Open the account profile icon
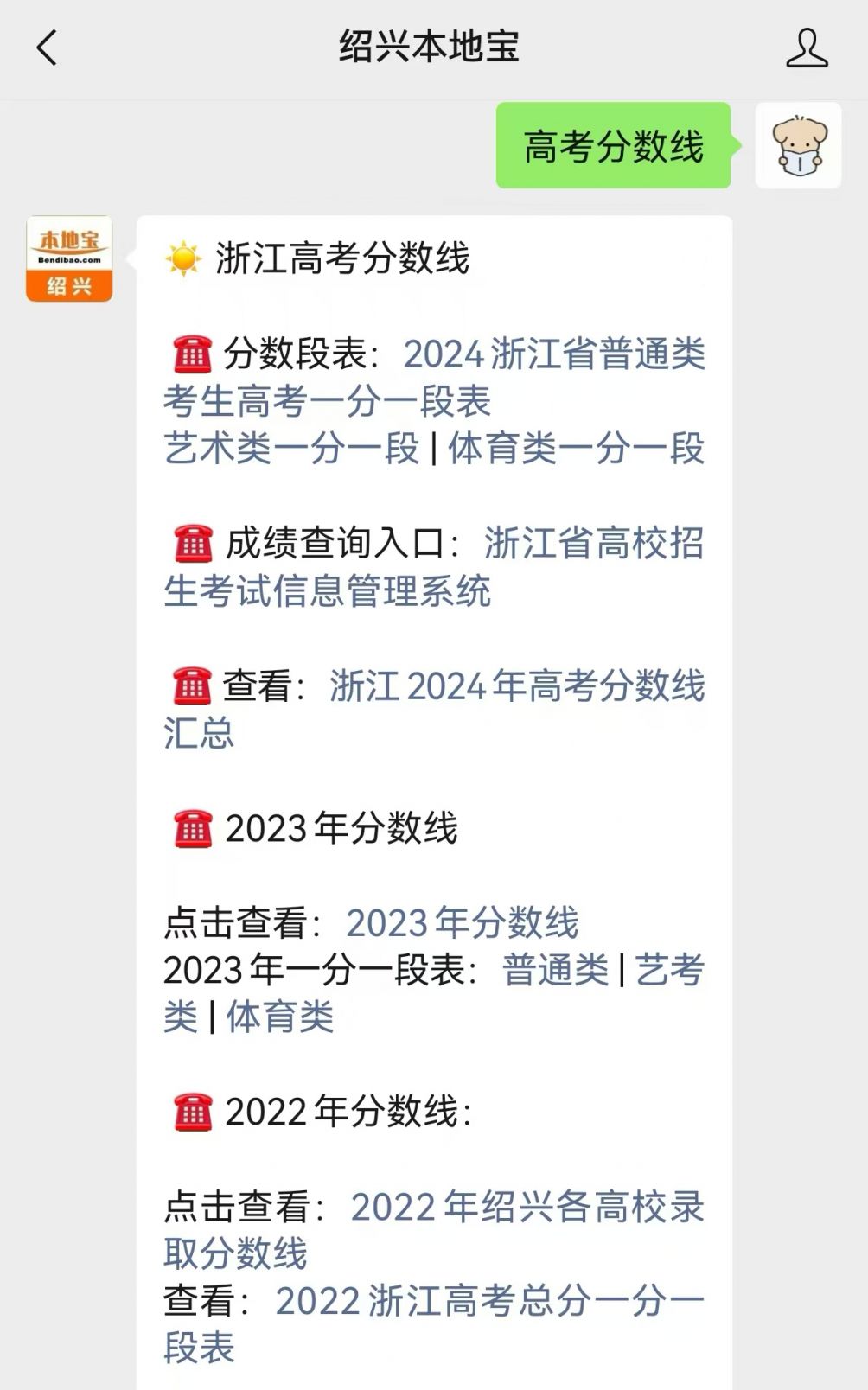868x1390 pixels. (x=807, y=48)
